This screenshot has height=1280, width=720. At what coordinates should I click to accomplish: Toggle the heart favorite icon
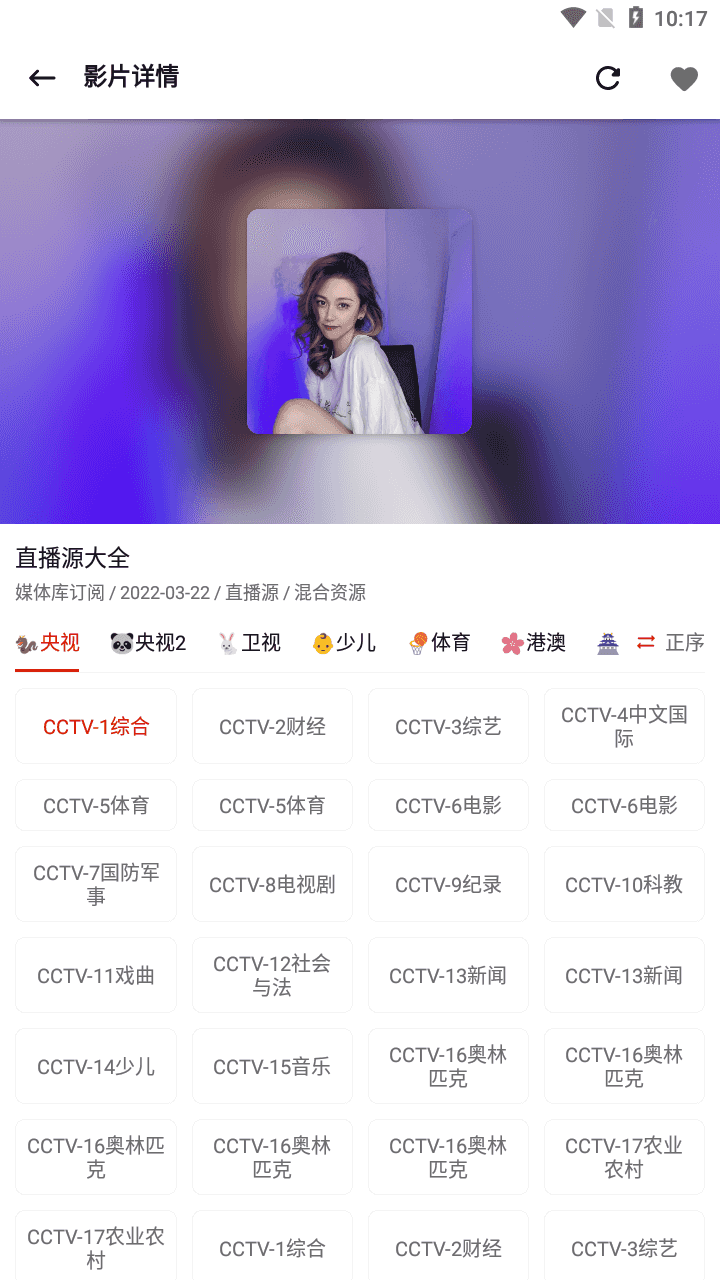(684, 78)
